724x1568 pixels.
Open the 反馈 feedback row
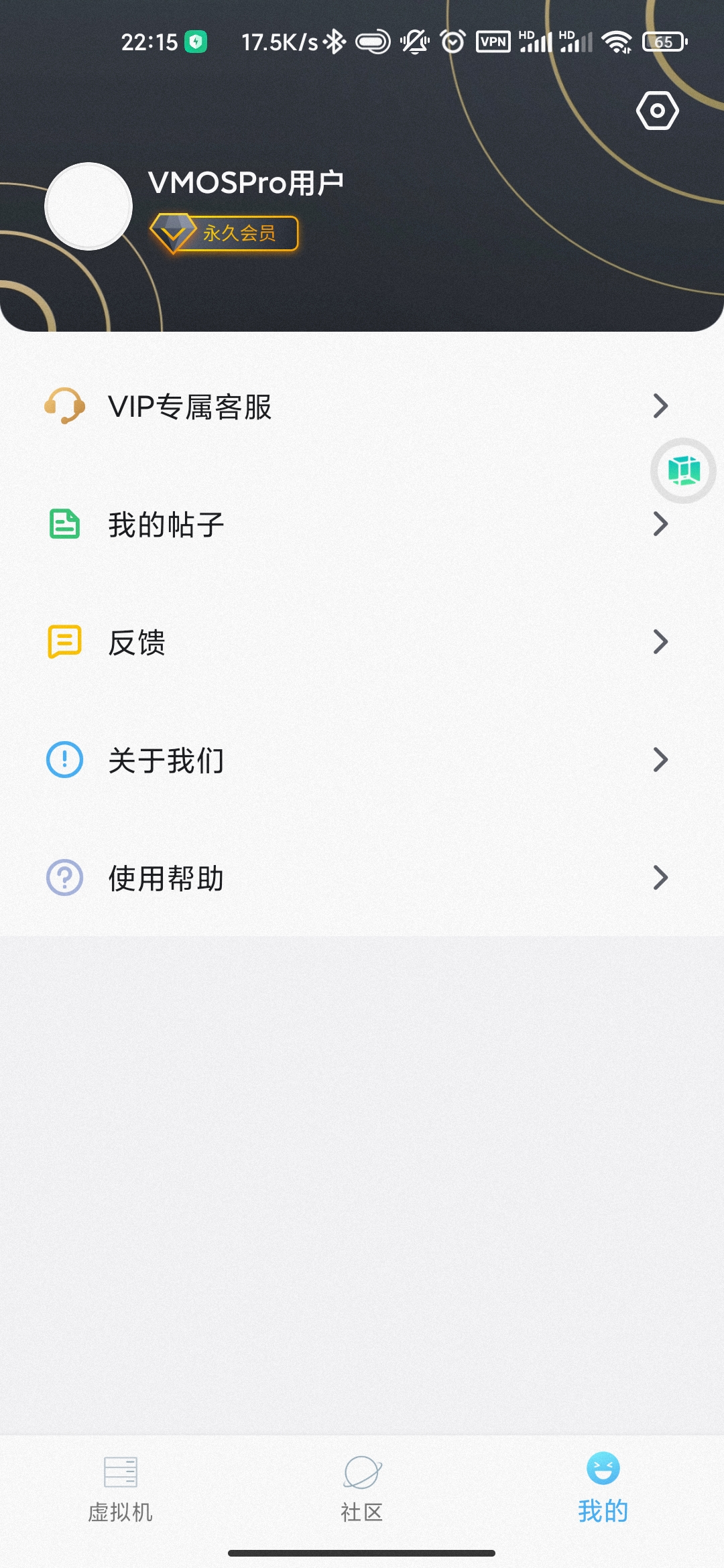click(362, 642)
